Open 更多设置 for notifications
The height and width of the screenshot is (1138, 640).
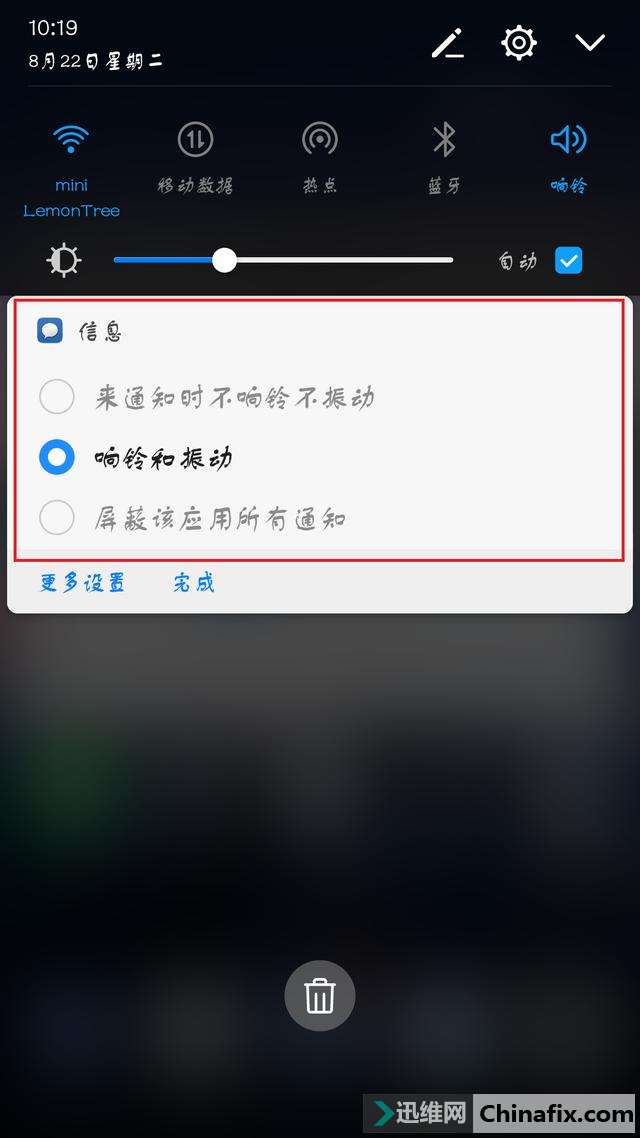(x=83, y=583)
